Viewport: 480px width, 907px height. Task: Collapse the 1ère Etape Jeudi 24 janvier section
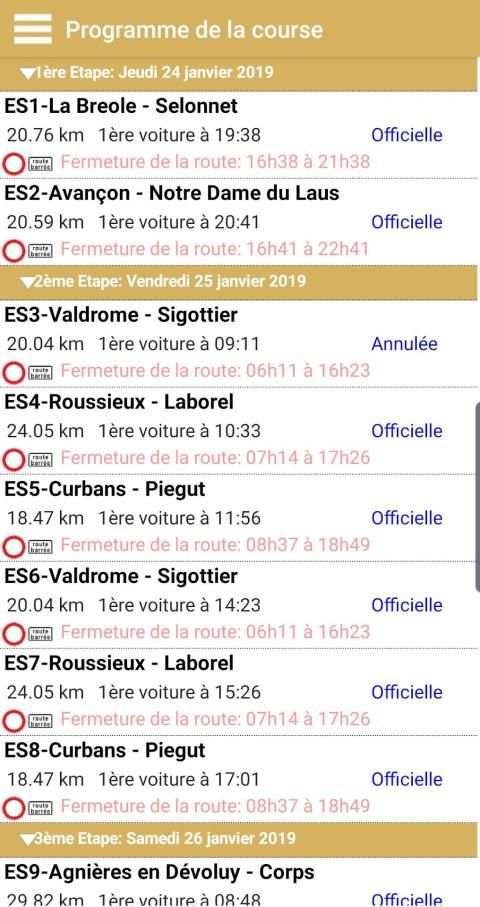239,73
